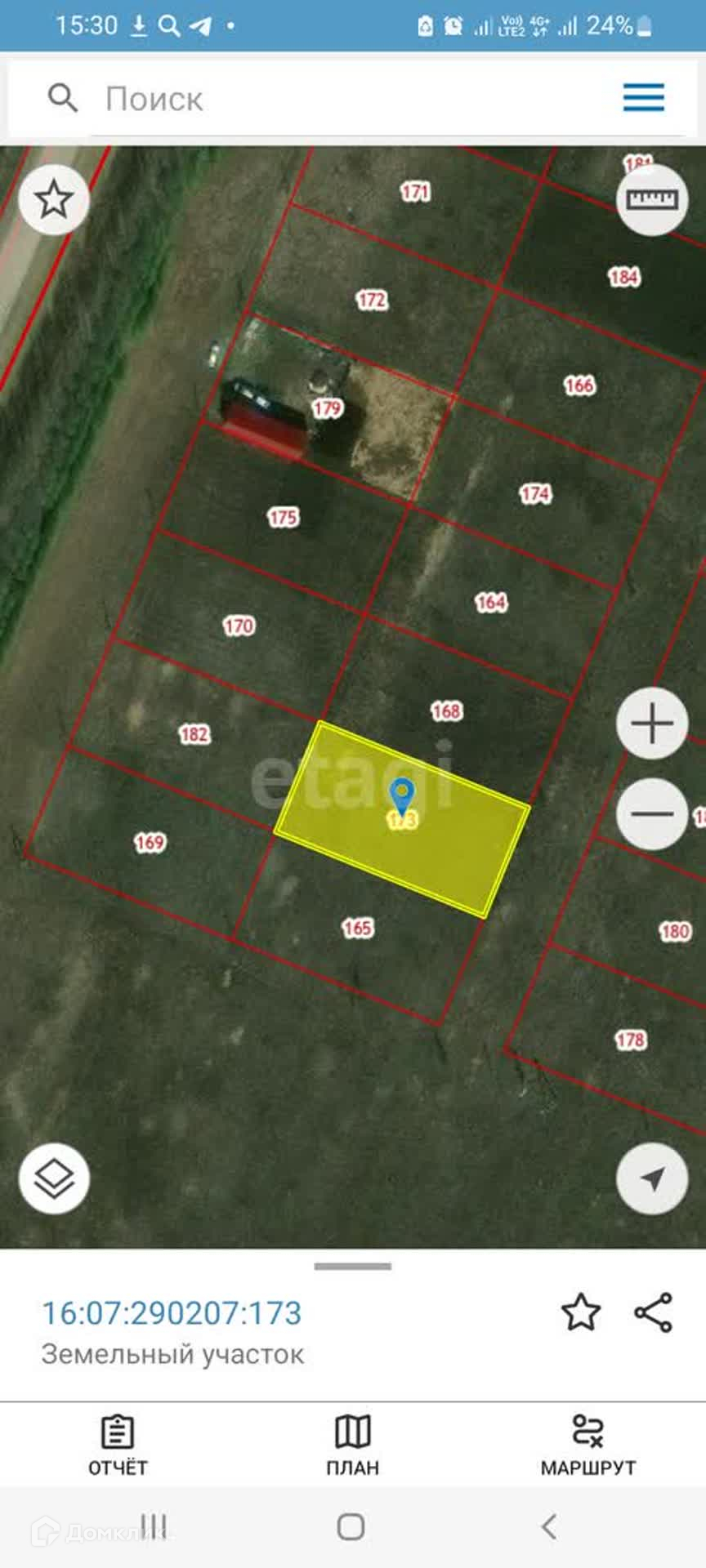Go back using system navigation

(550, 1526)
